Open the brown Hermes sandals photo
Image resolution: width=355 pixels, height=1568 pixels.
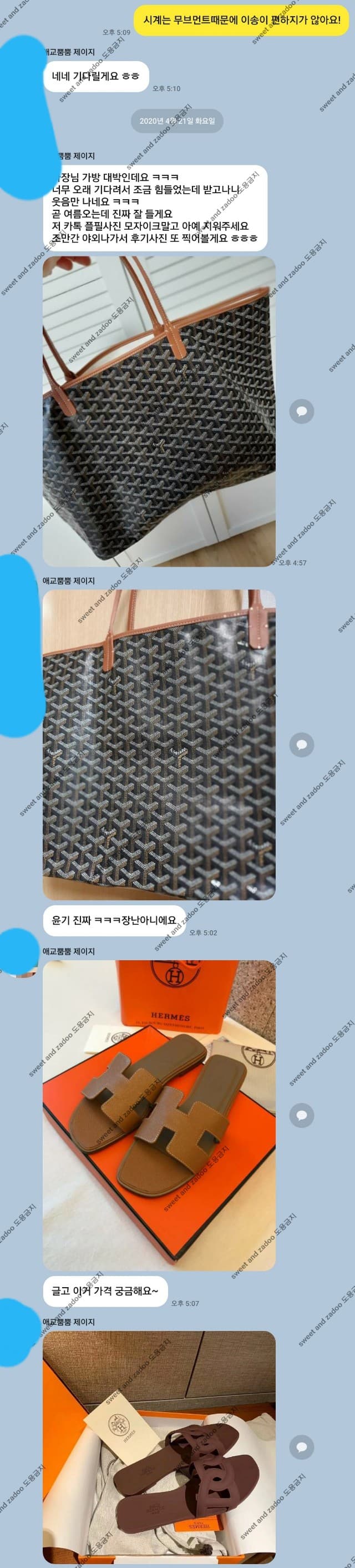click(x=159, y=1114)
